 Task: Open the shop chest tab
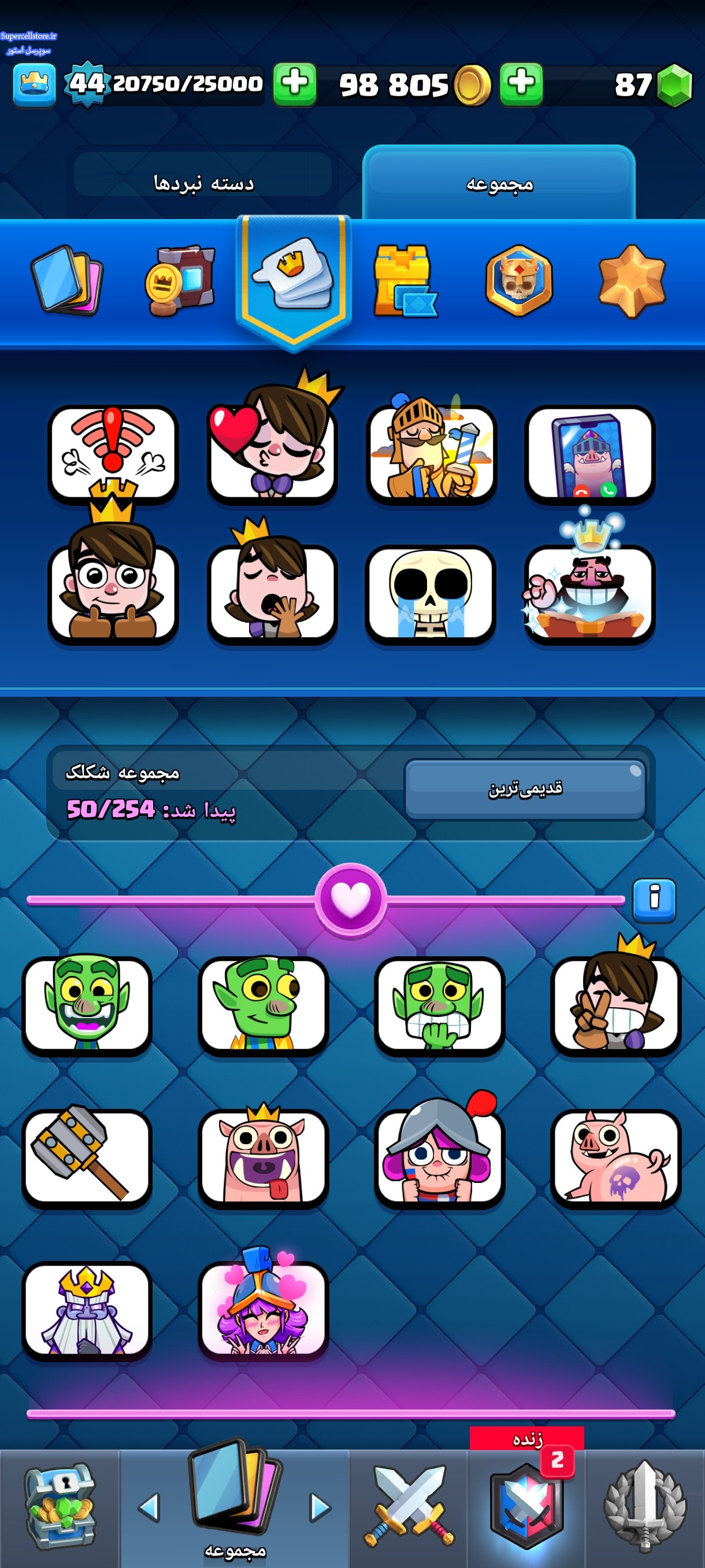pos(60,1507)
